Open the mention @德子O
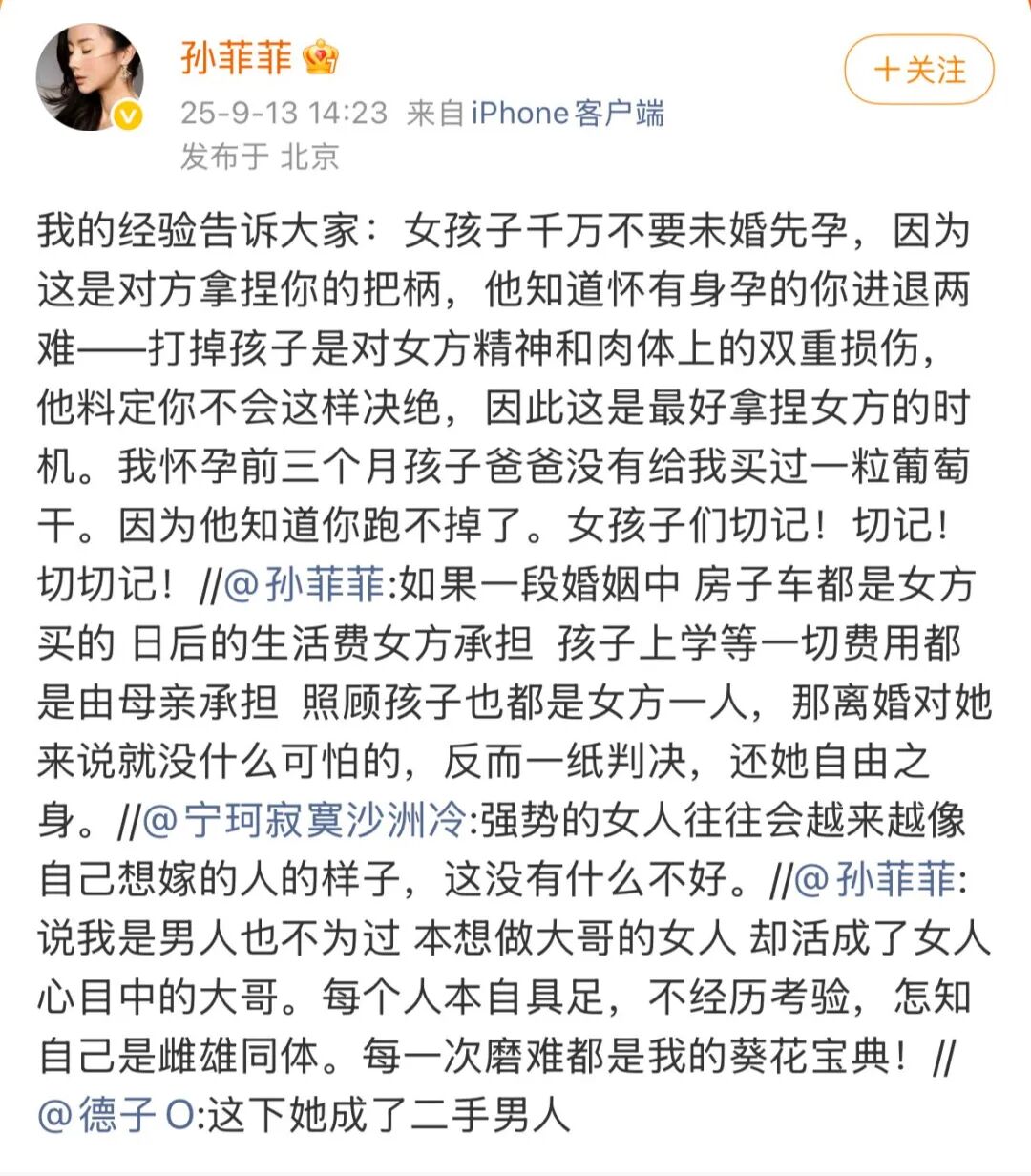1031x1176 pixels. [x=116, y=1114]
